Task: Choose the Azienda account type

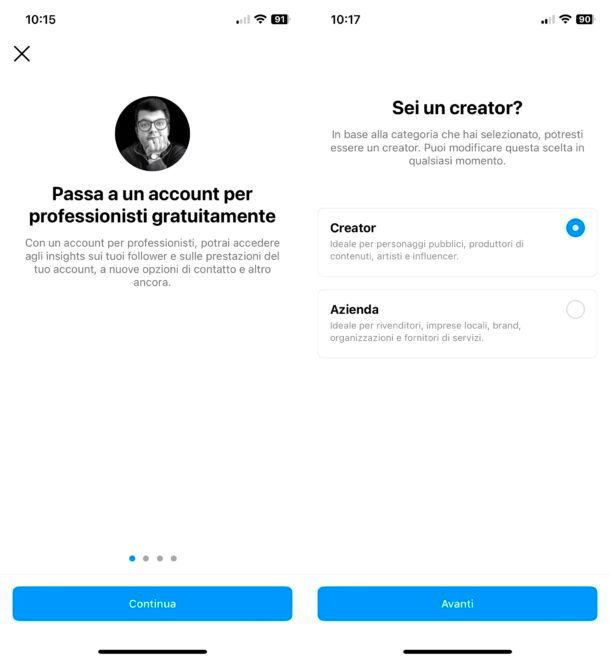Action: click(x=575, y=310)
